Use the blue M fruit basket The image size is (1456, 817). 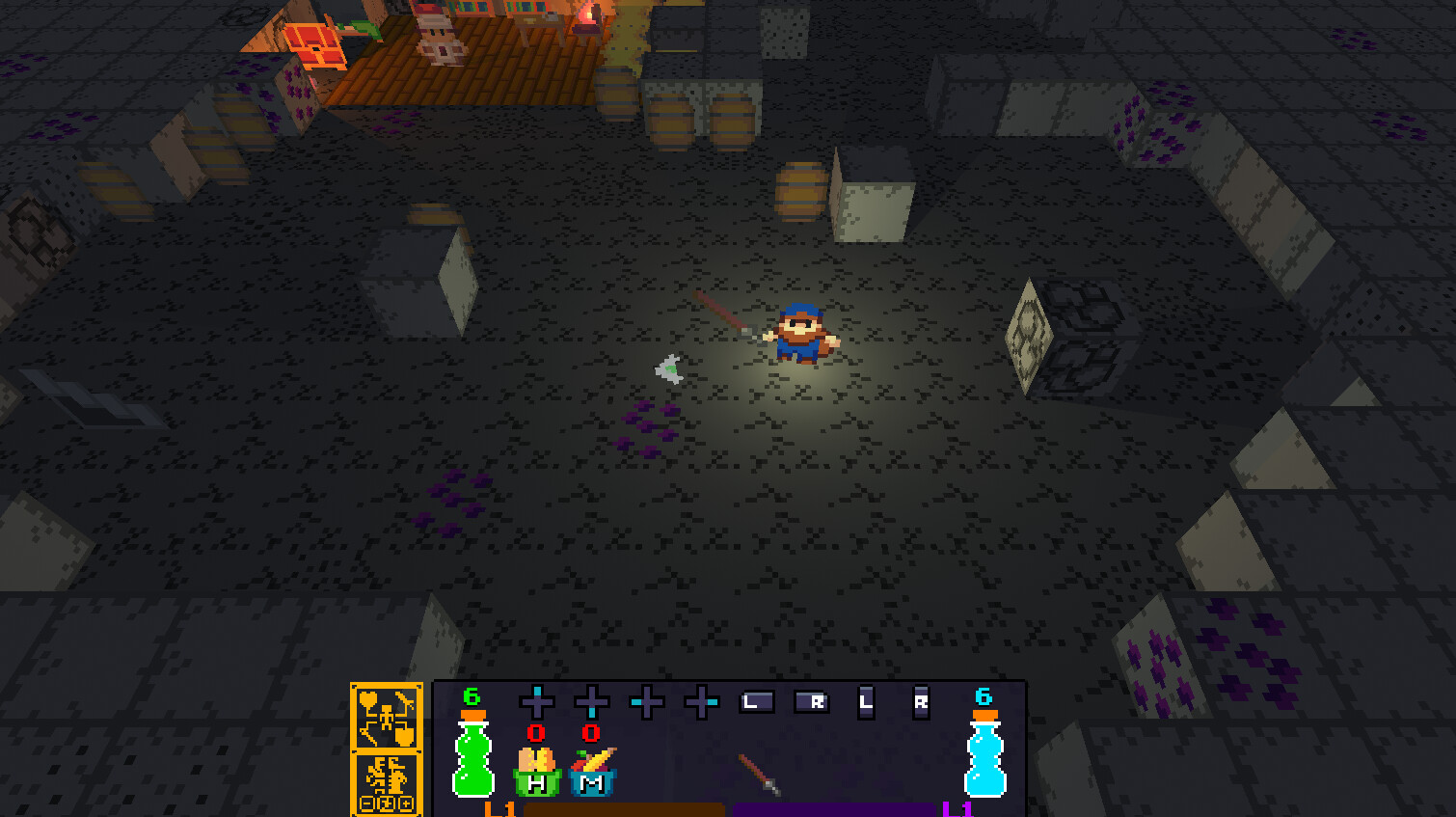[592, 771]
